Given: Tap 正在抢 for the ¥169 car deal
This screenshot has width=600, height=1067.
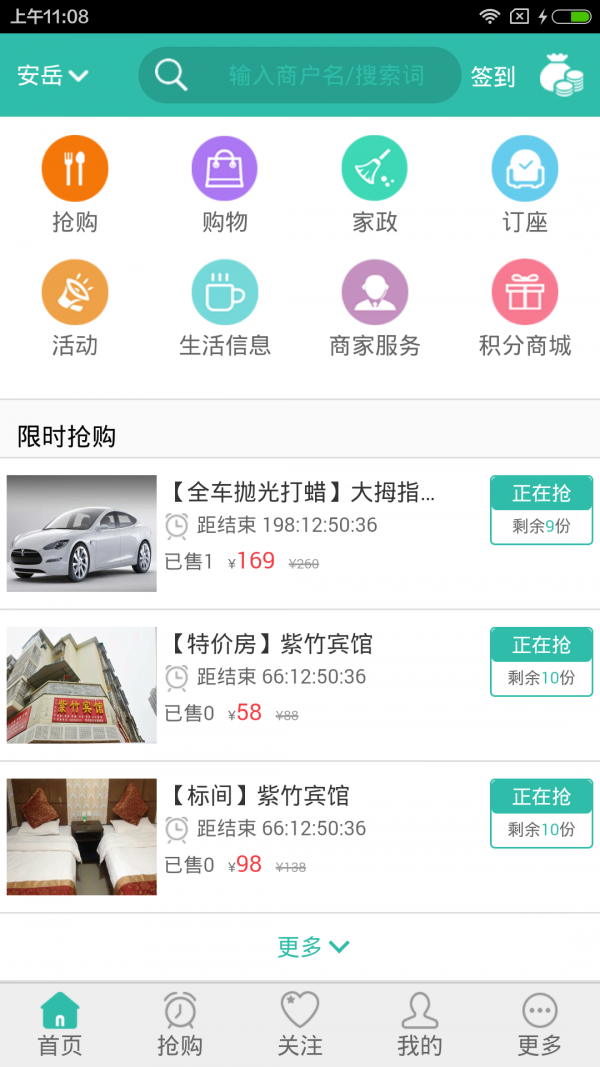Looking at the screenshot, I should 541,510.
